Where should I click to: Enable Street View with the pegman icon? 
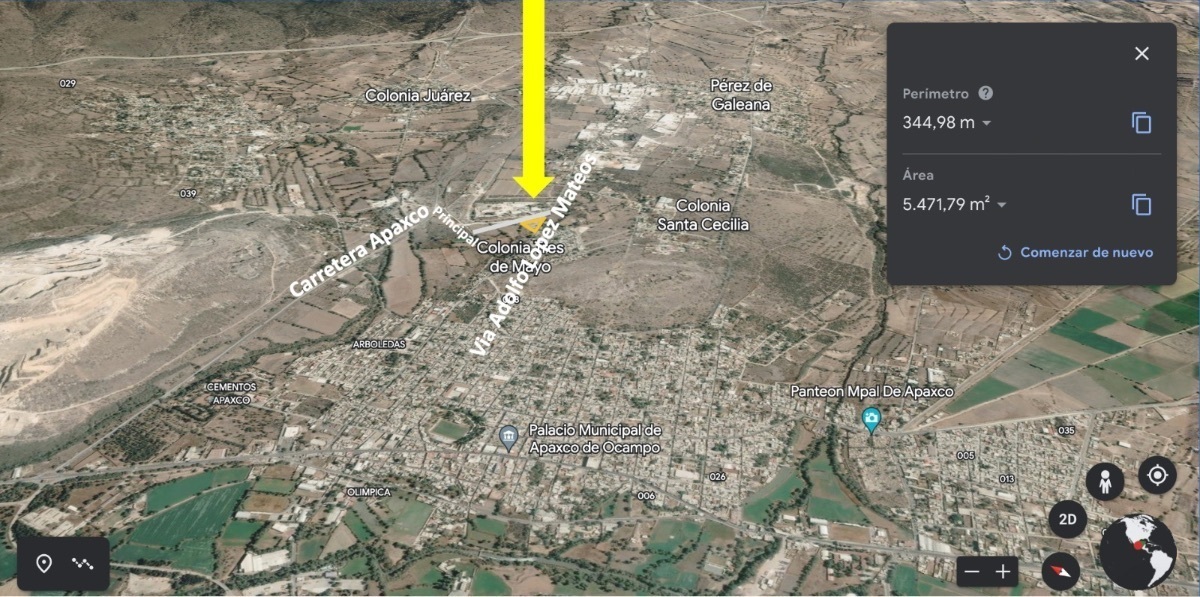point(1104,482)
